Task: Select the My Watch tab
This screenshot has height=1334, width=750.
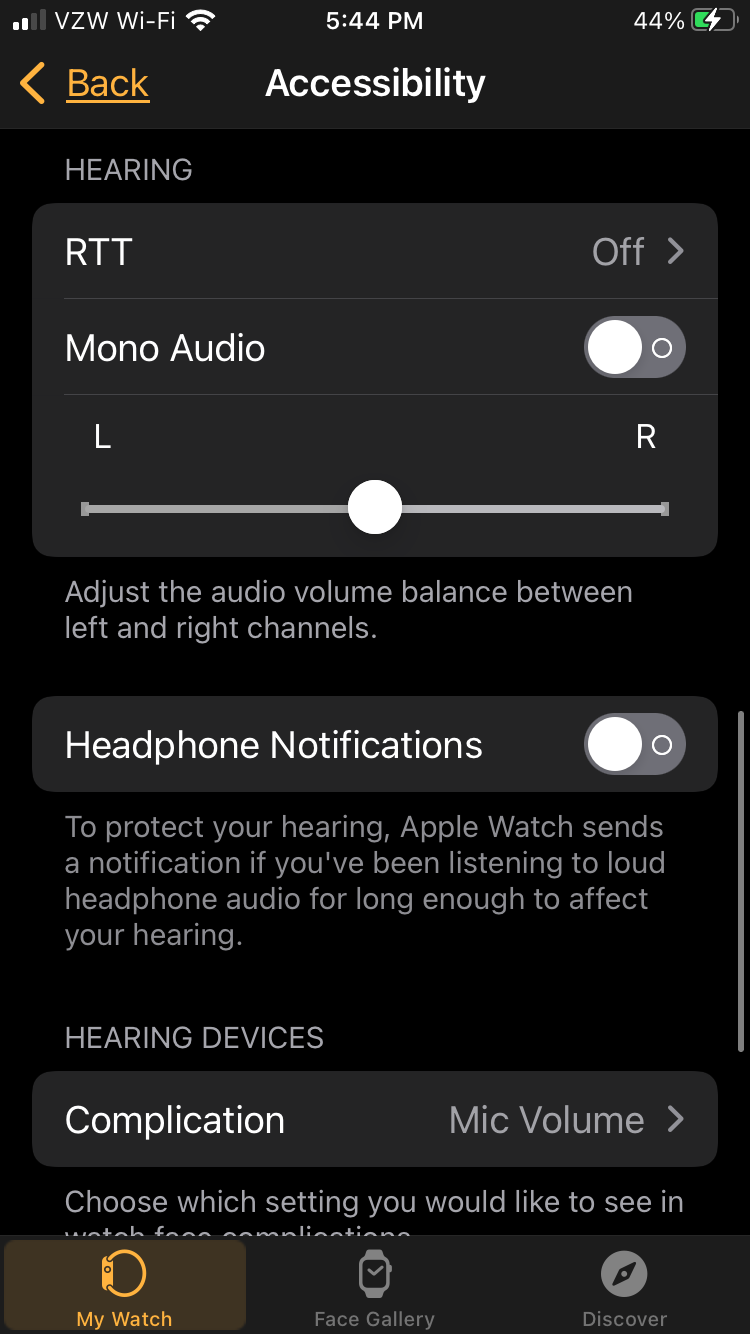Action: pyautogui.click(x=123, y=1285)
